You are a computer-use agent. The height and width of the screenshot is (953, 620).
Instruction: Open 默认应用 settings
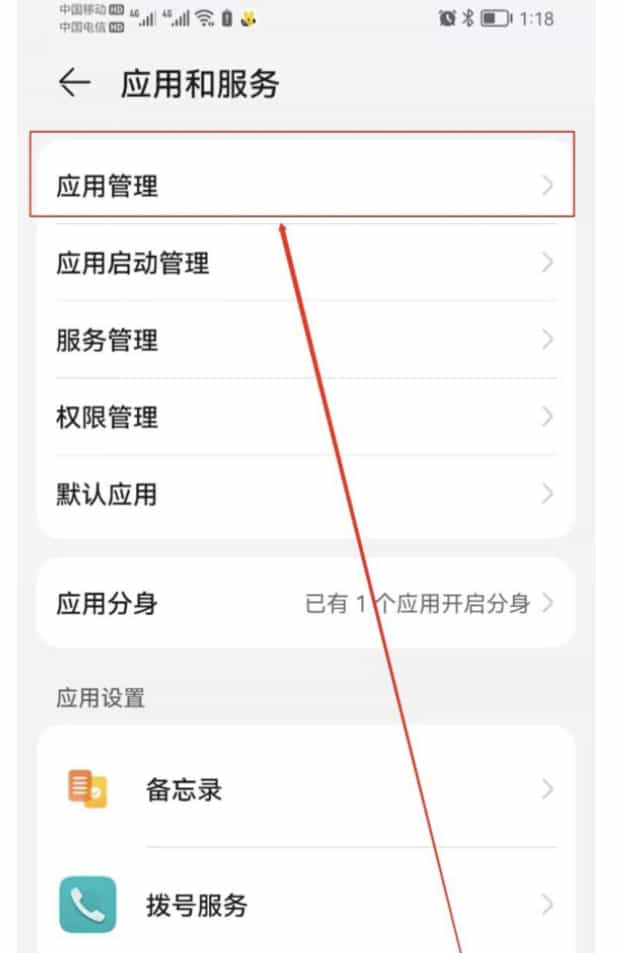pos(300,494)
